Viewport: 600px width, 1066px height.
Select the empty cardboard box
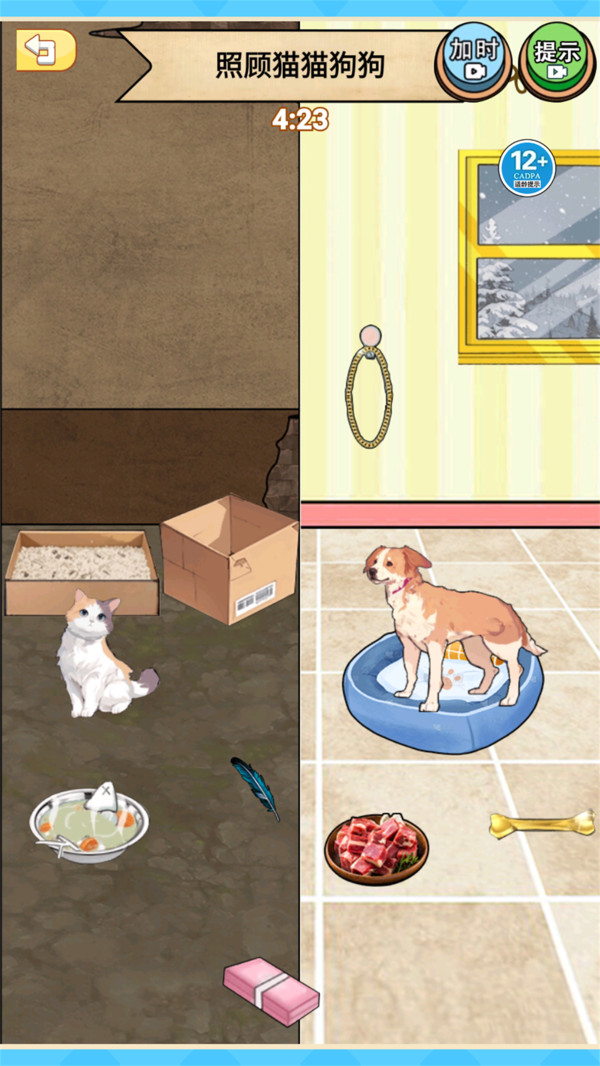232,558
